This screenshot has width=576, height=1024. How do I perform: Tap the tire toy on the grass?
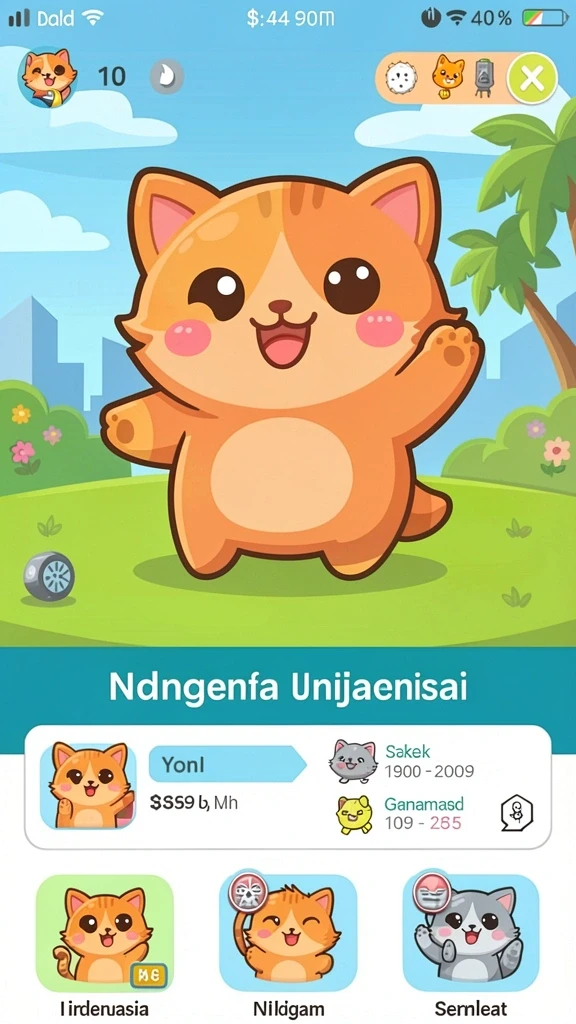tap(49, 577)
